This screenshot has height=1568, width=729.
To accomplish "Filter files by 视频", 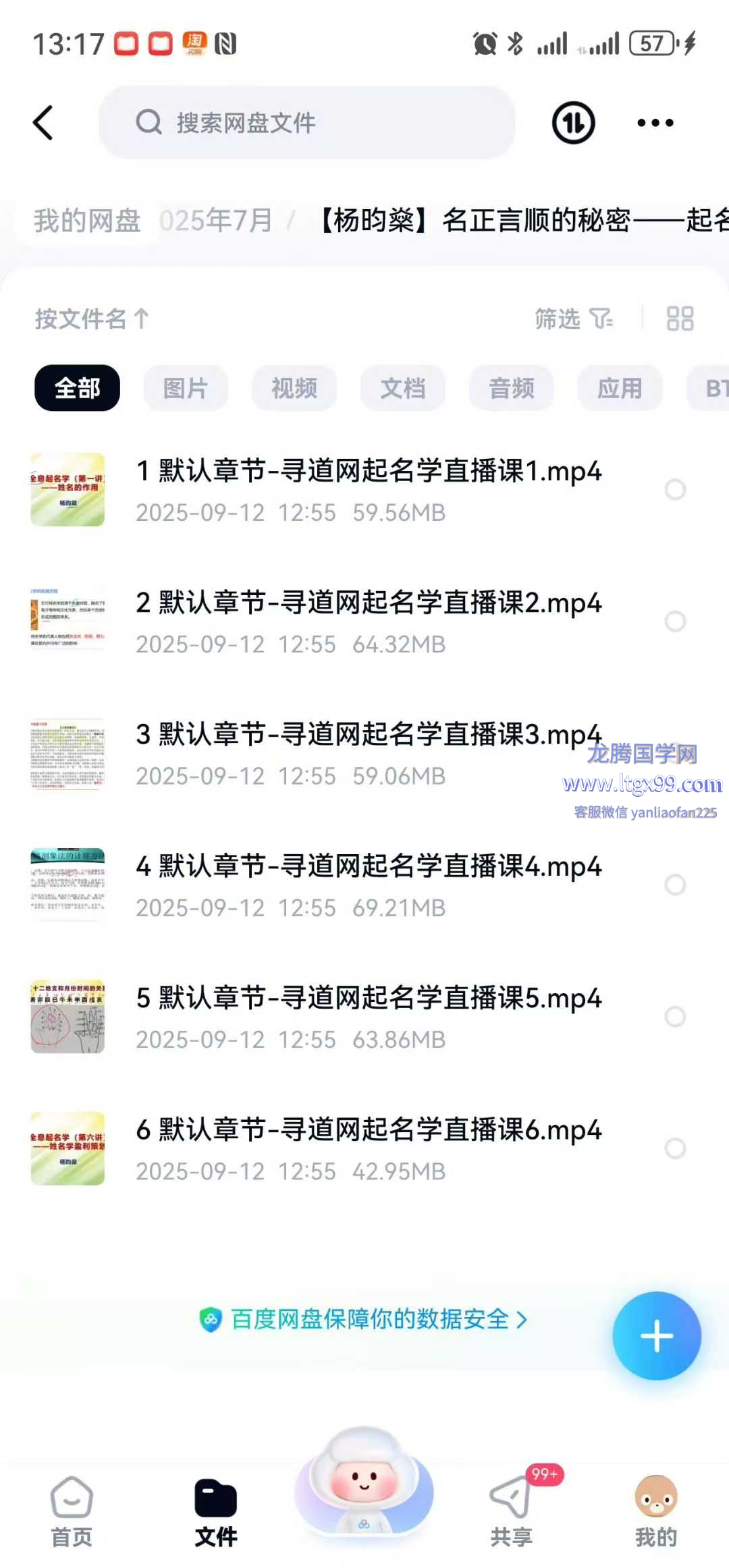I will coord(294,388).
